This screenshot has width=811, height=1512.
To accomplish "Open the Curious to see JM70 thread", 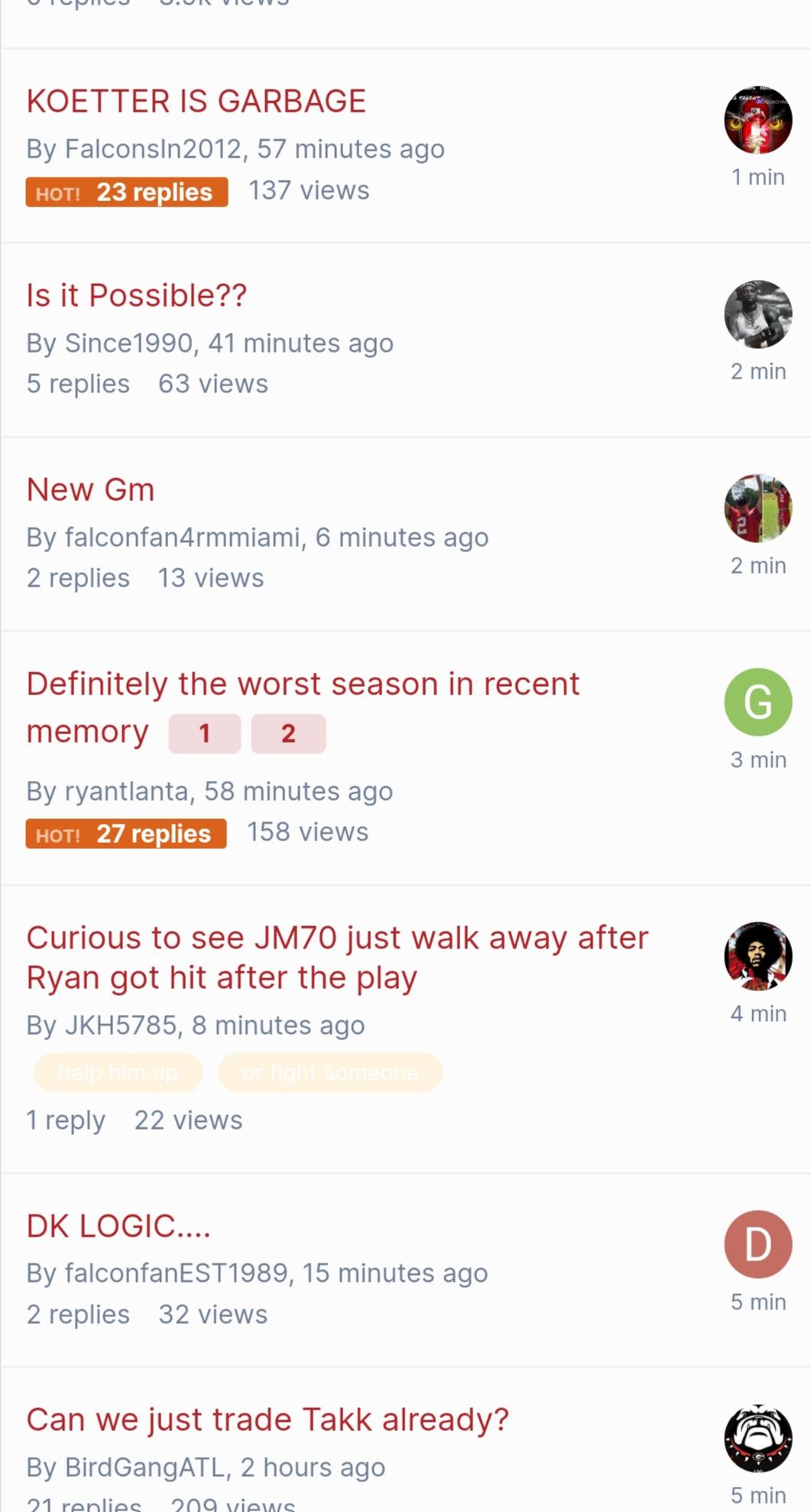I will [x=337, y=958].
